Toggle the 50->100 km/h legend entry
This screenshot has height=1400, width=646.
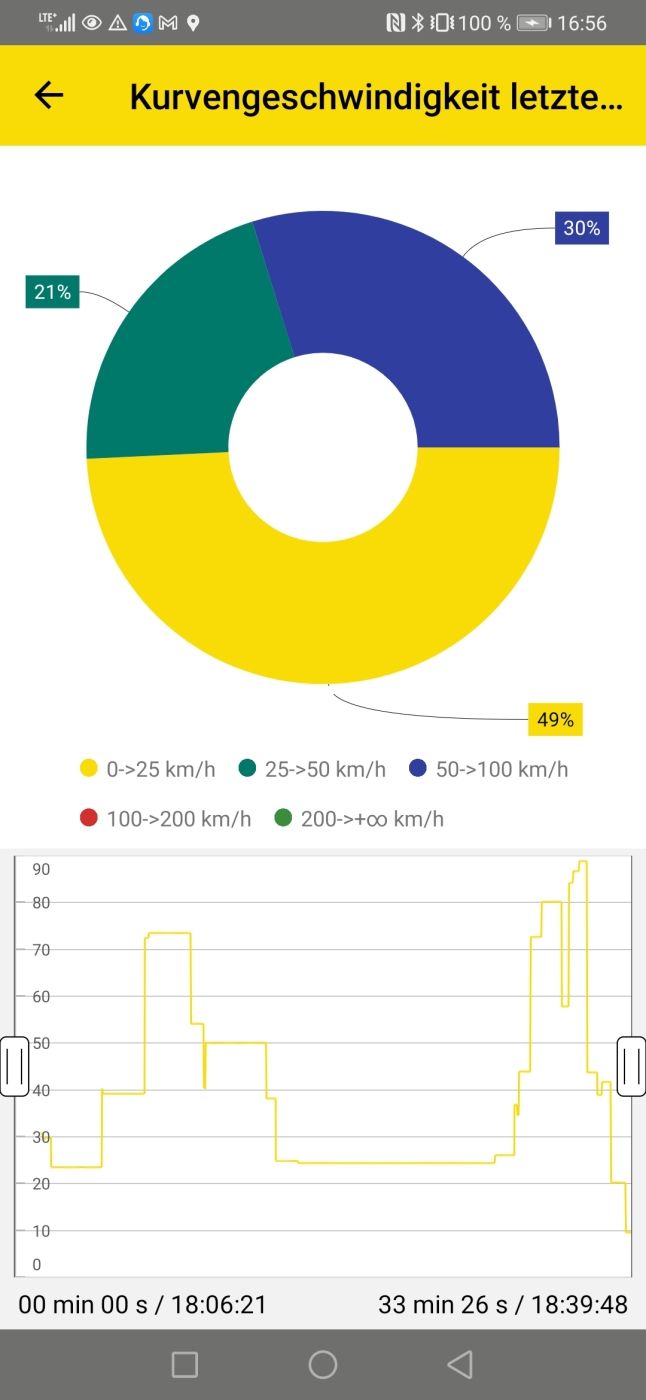(x=489, y=769)
